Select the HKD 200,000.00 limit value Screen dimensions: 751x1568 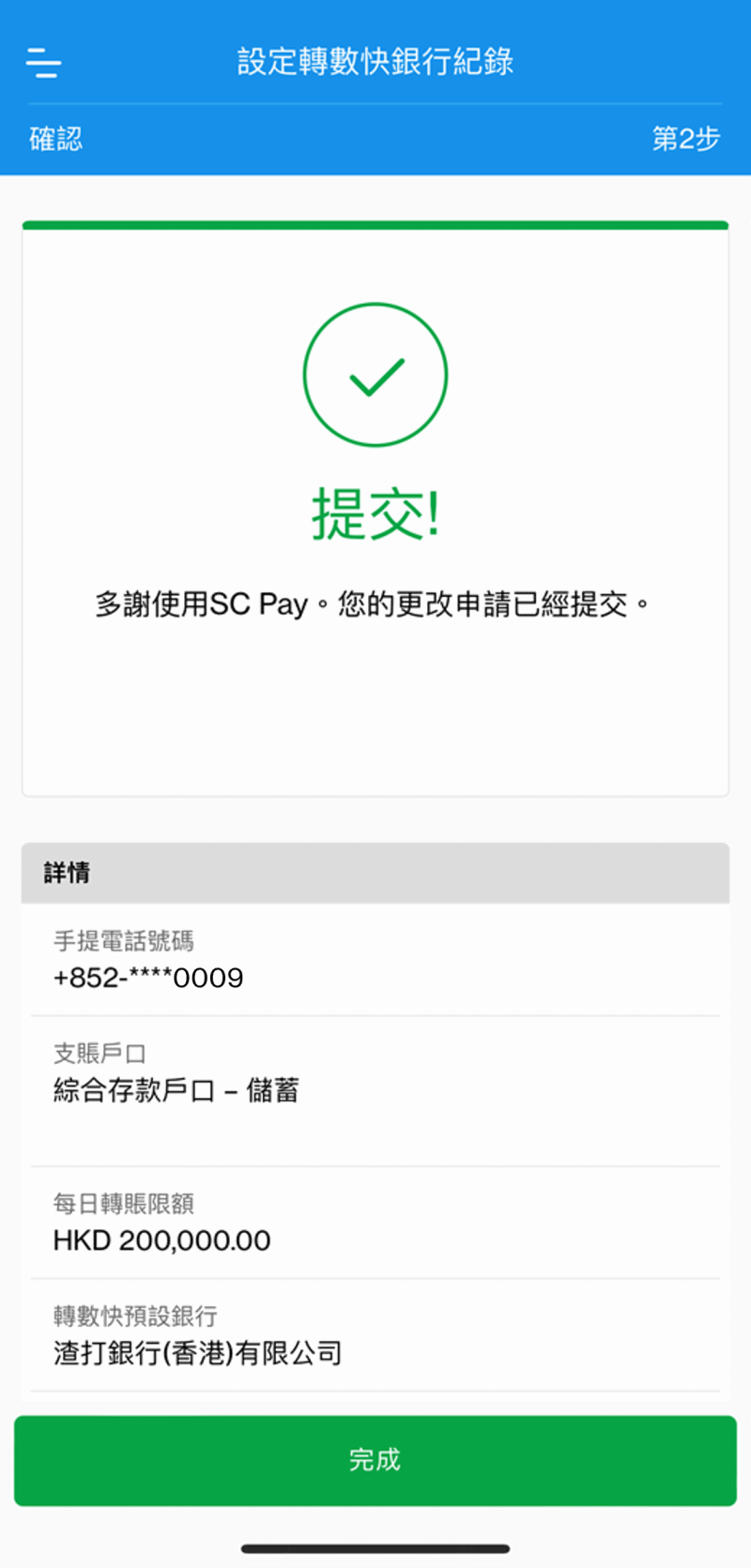coord(161,1240)
